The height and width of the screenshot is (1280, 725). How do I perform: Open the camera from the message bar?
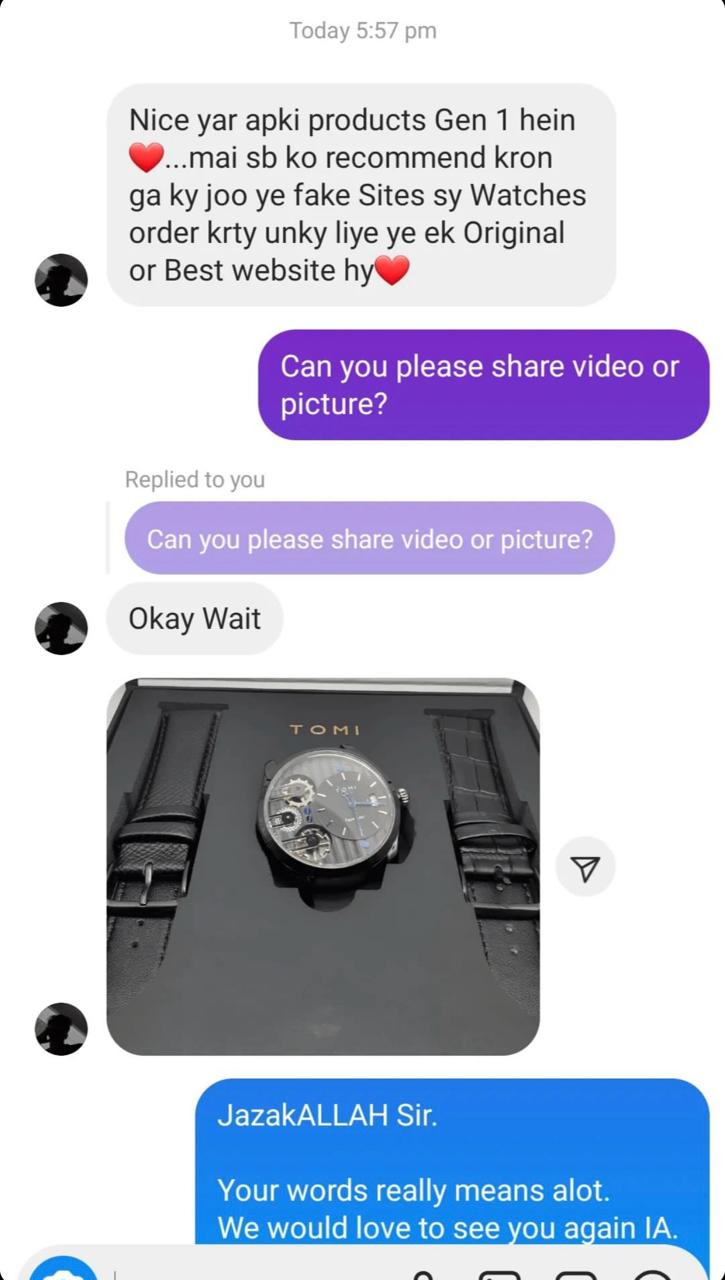62,1268
